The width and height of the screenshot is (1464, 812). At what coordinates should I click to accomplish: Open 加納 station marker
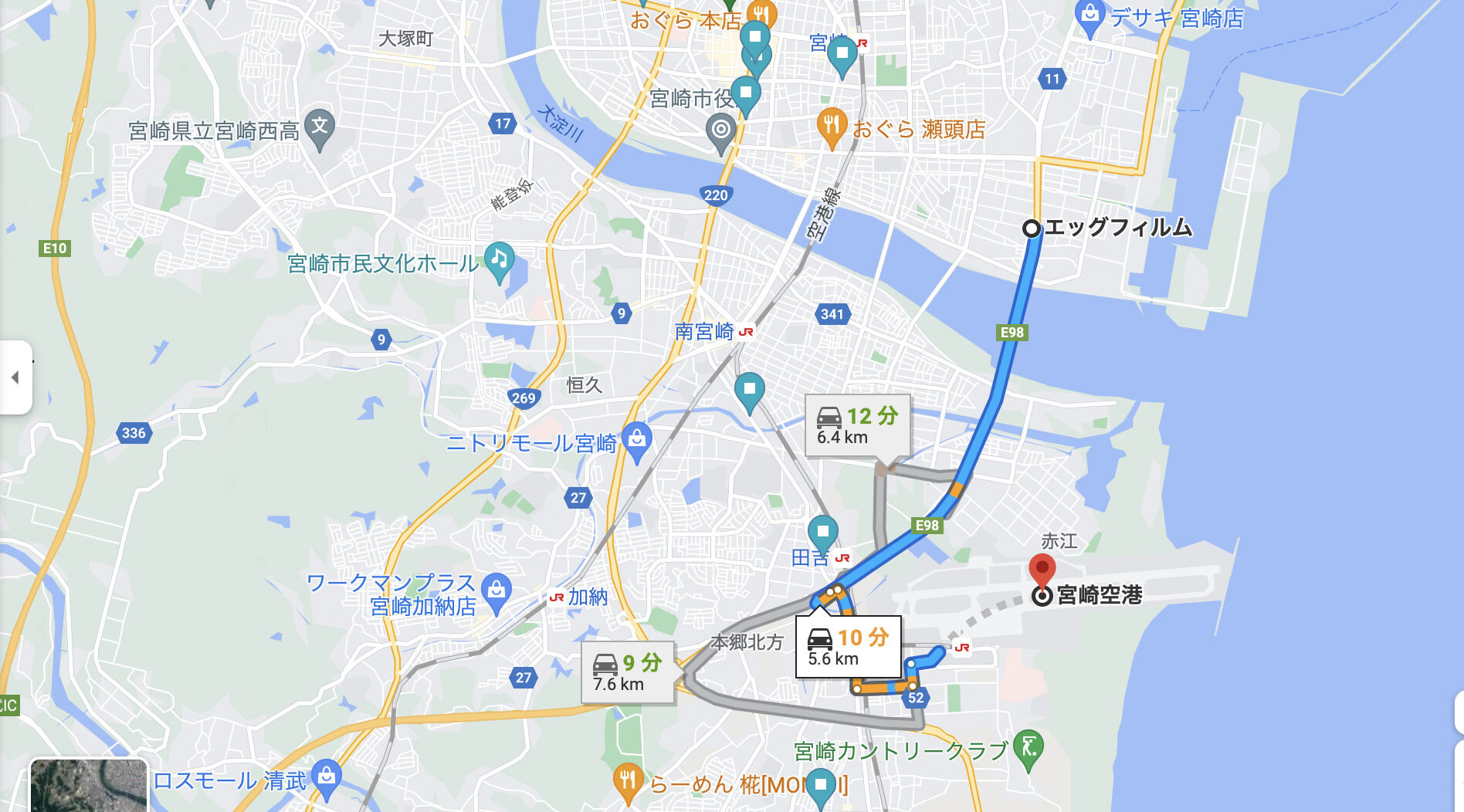pos(556,597)
